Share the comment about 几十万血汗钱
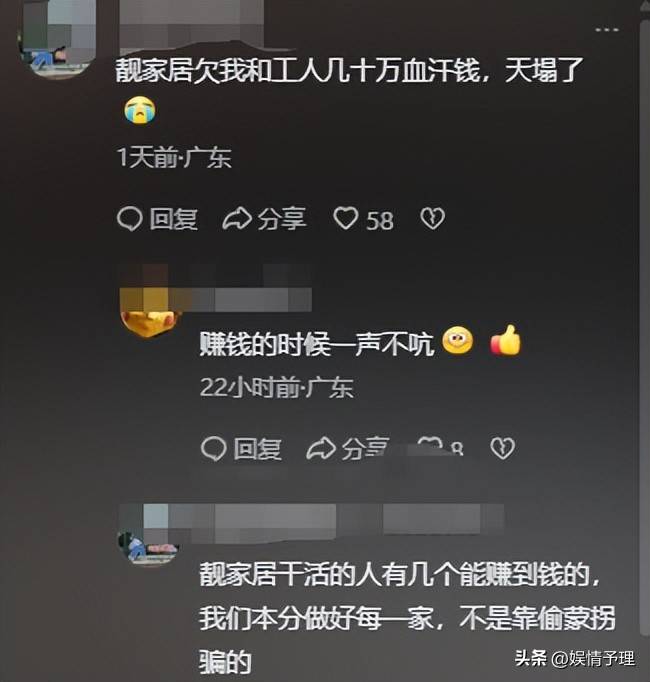 tap(264, 219)
